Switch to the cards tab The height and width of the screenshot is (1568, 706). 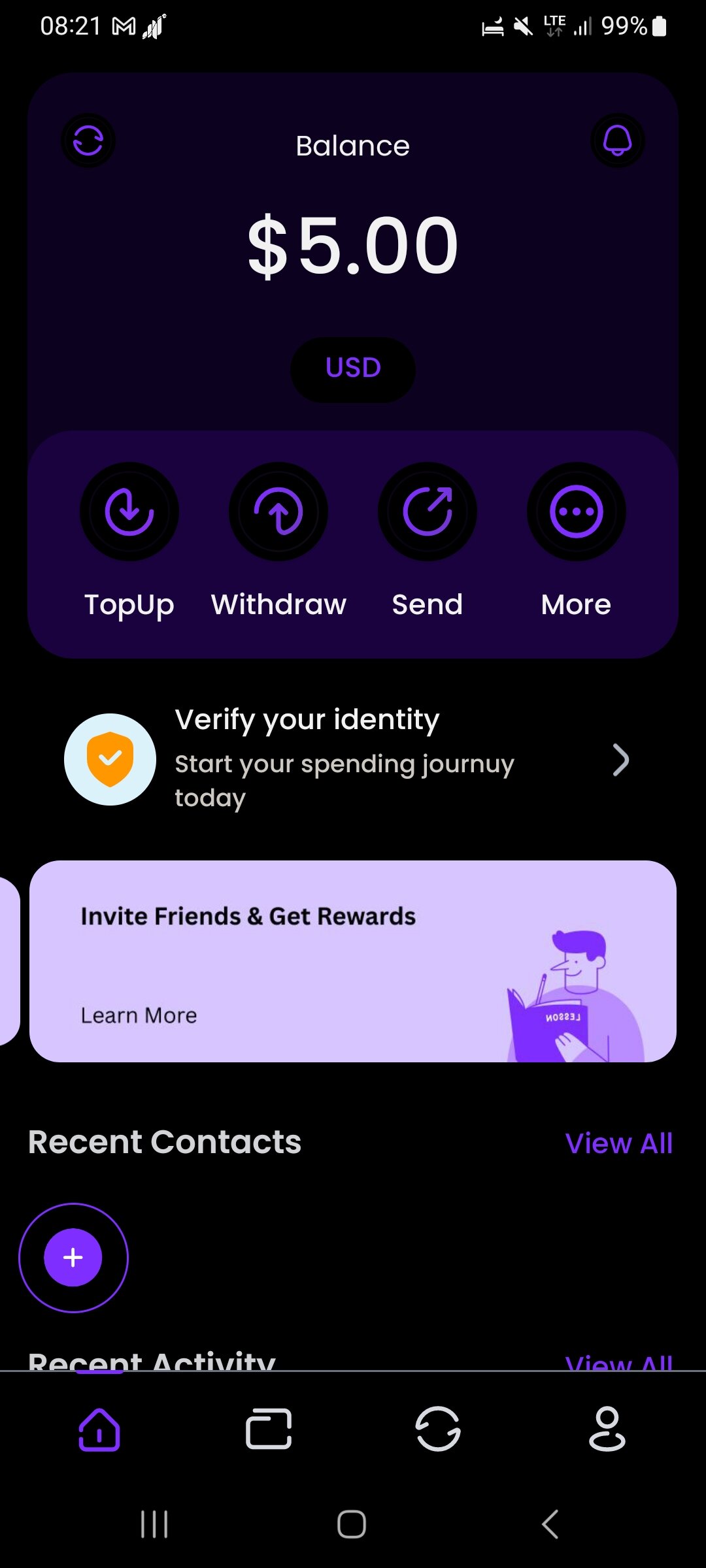(x=269, y=1429)
